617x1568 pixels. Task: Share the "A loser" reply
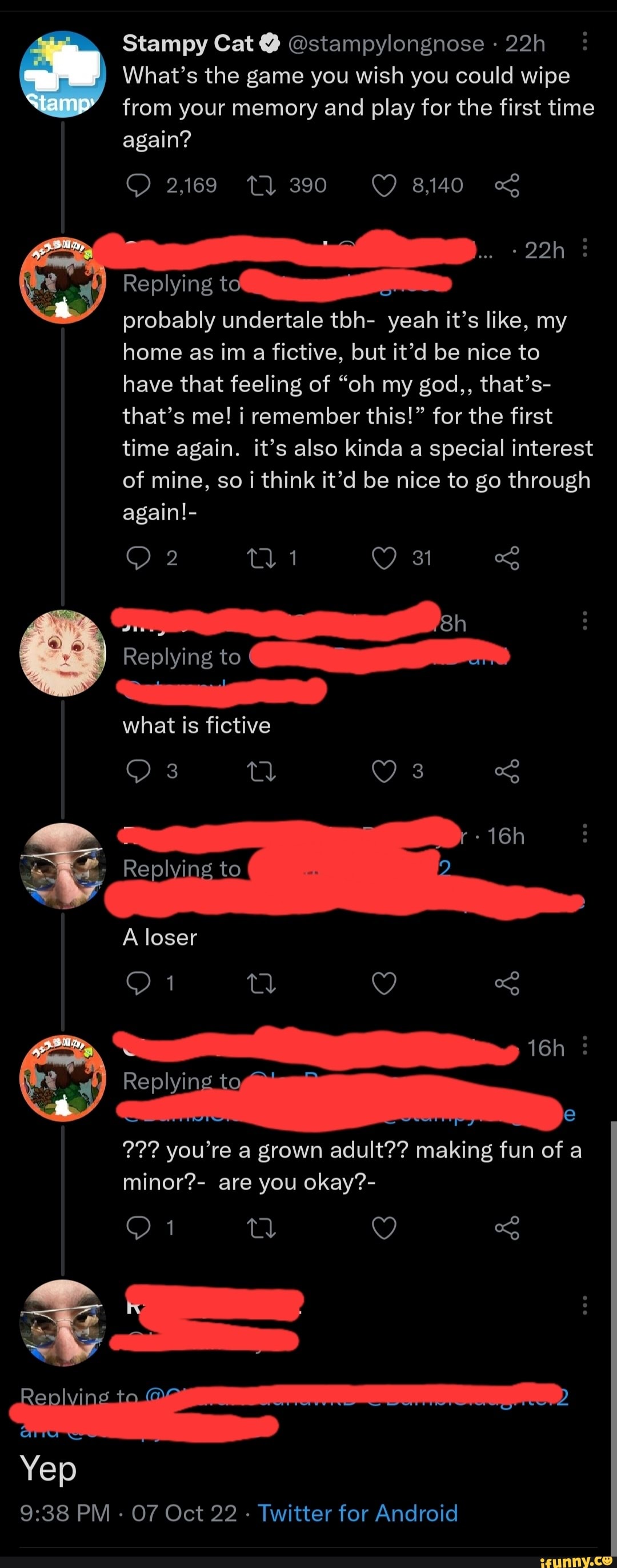(507, 983)
